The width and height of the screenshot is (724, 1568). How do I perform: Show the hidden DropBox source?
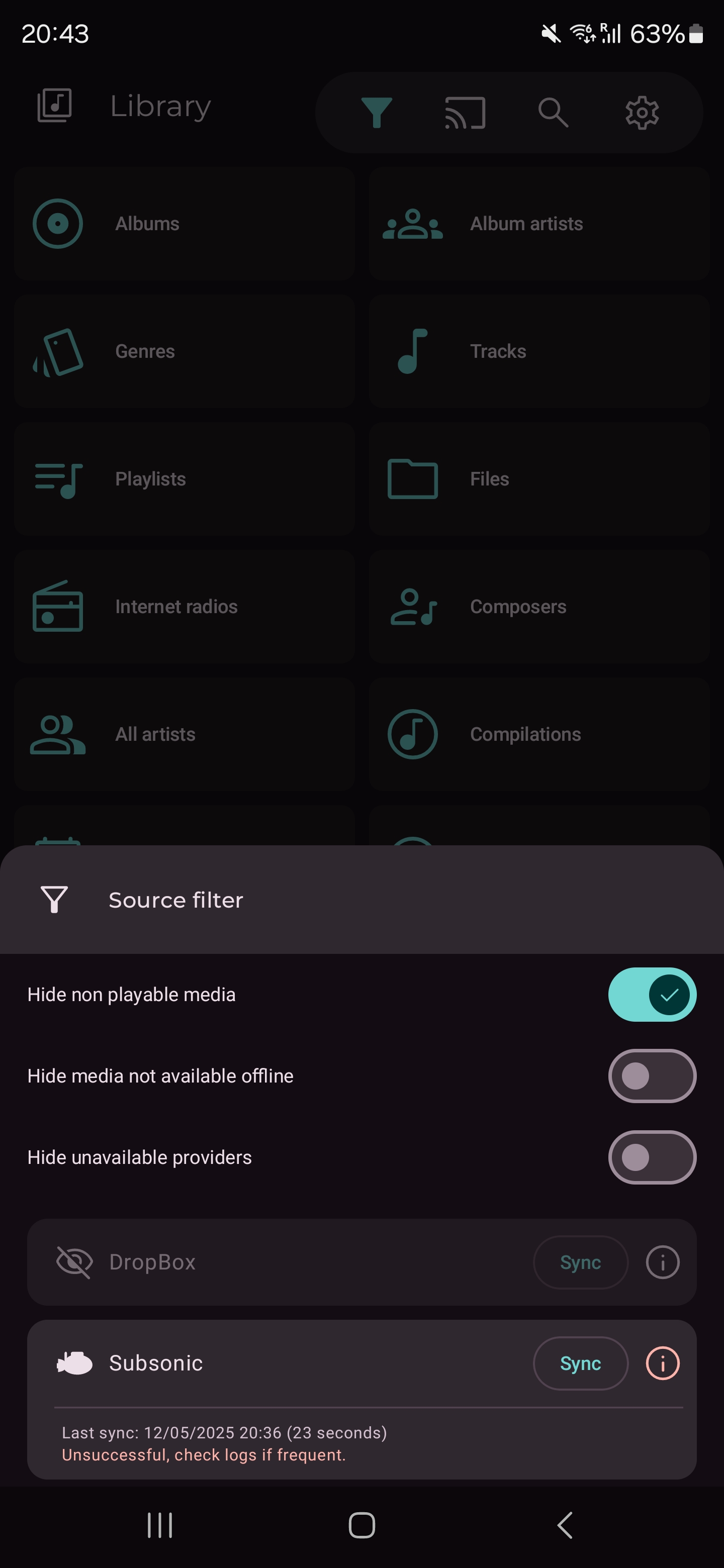(x=74, y=1262)
